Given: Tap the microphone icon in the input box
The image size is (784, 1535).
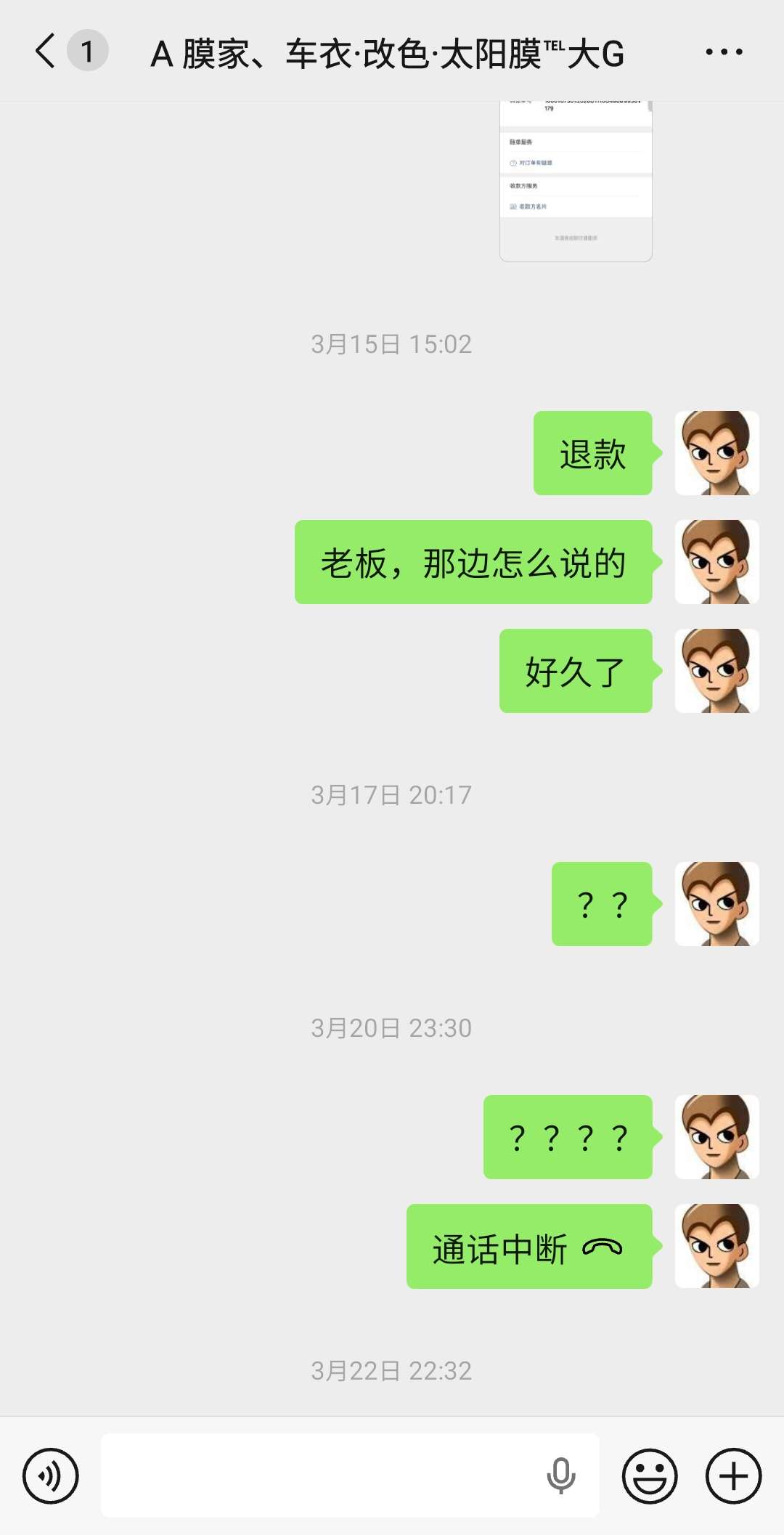Looking at the screenshot, I should click(x=560, y=1475).
